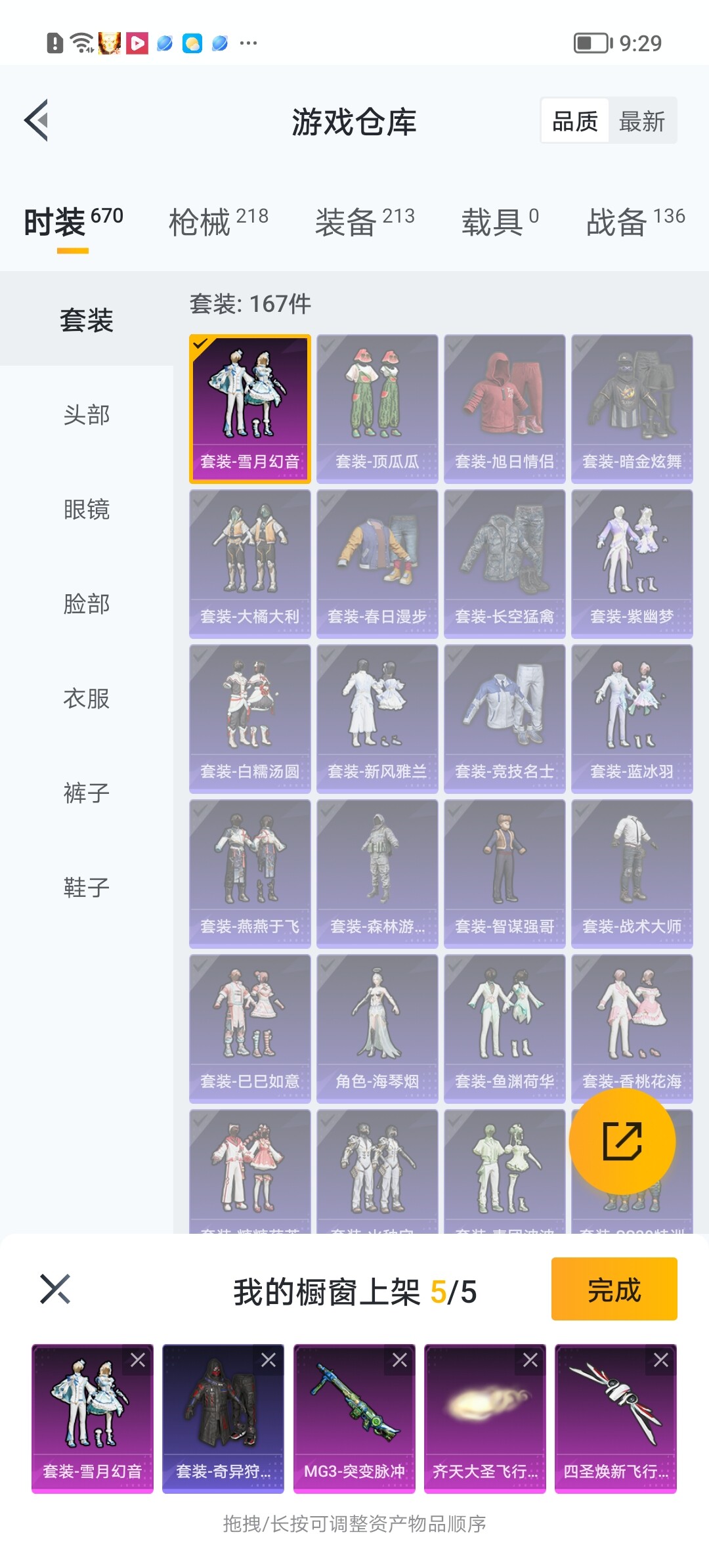This screenshot has height=1568, width=709.
Task: Select the 头部 category
Action: (87, 415)
